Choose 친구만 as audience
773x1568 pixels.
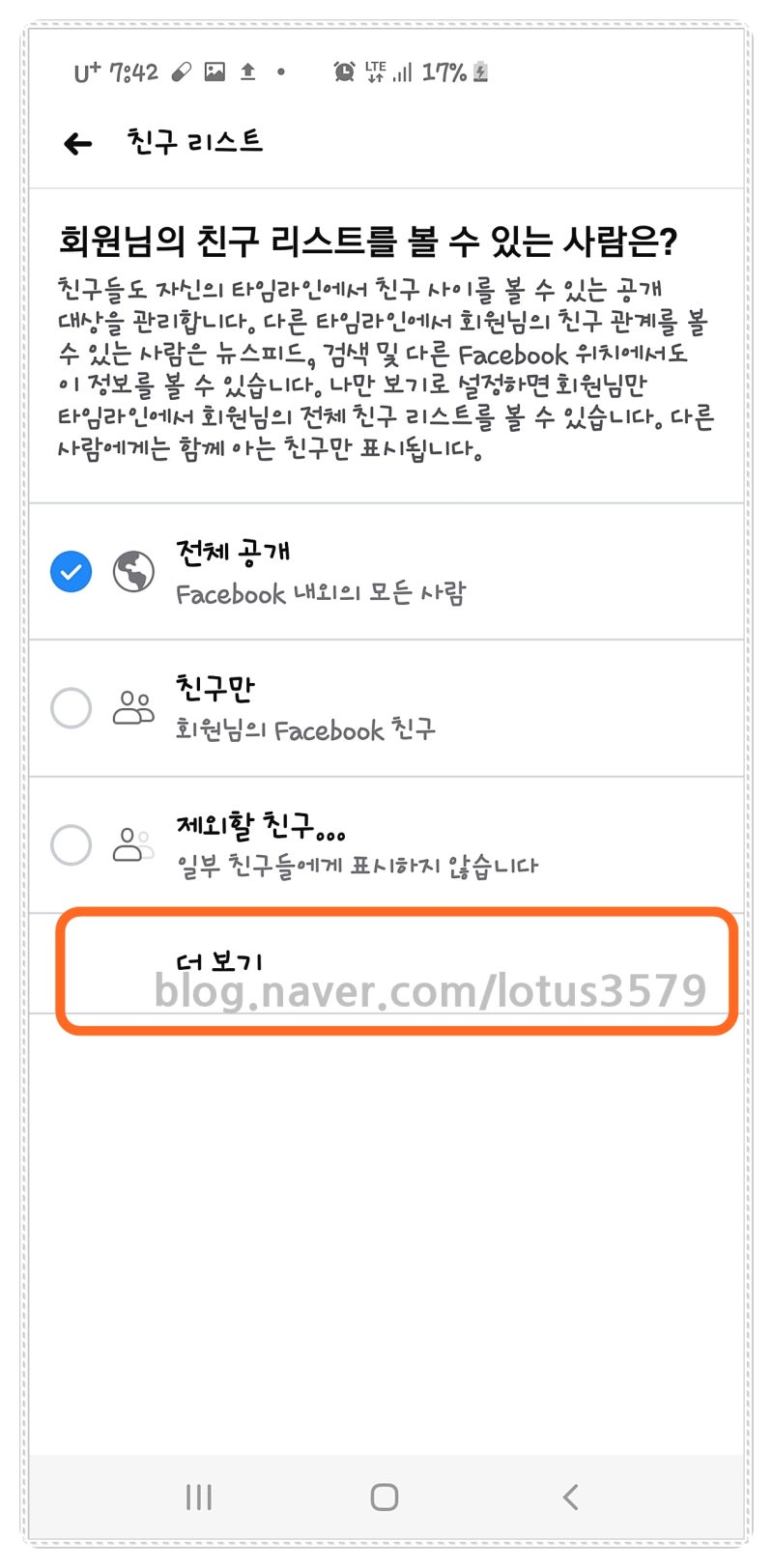(386, 708)
